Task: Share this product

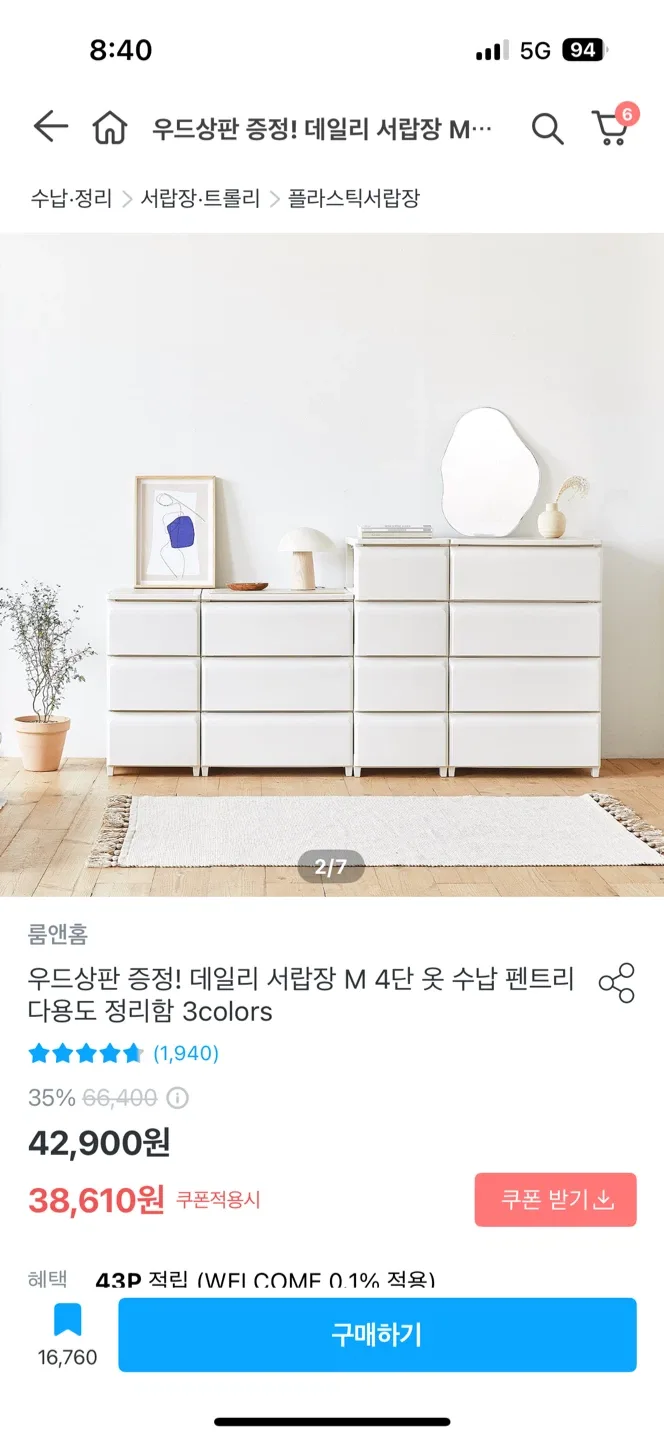Action: point(616,983)
